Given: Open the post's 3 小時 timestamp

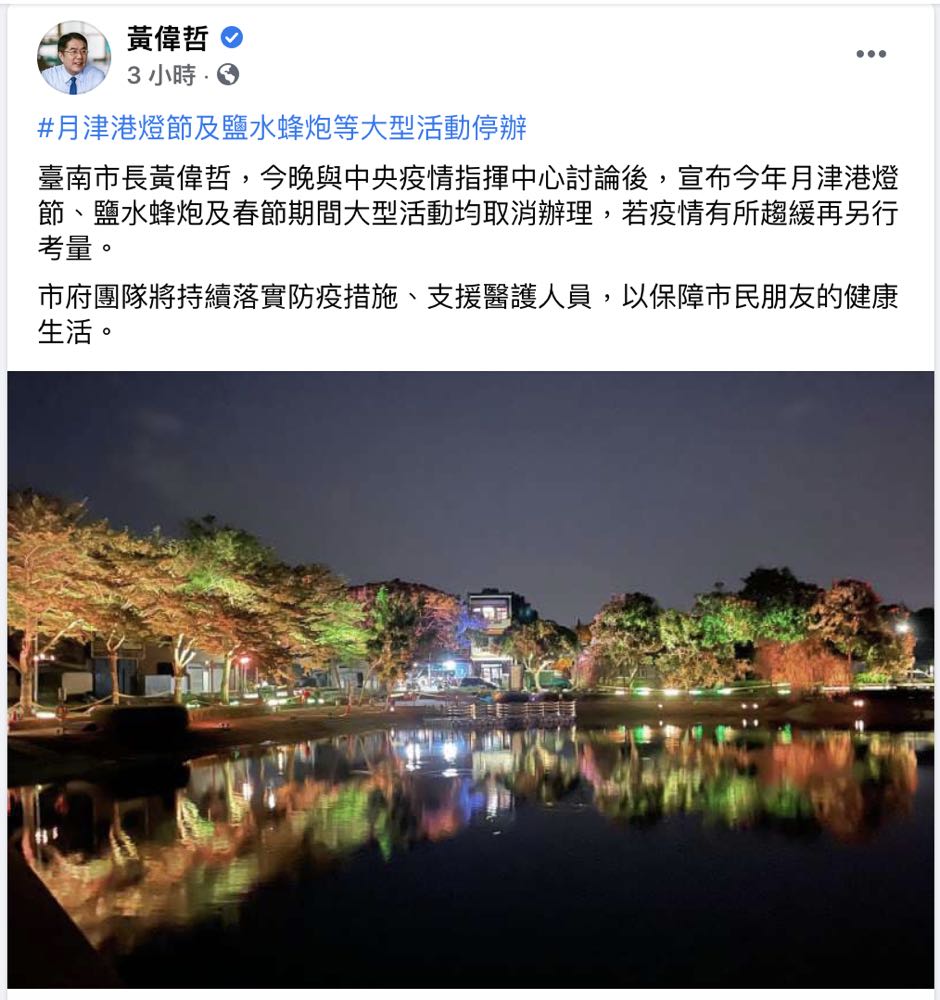Looking at the screenshot, I should tap(161, 75).
